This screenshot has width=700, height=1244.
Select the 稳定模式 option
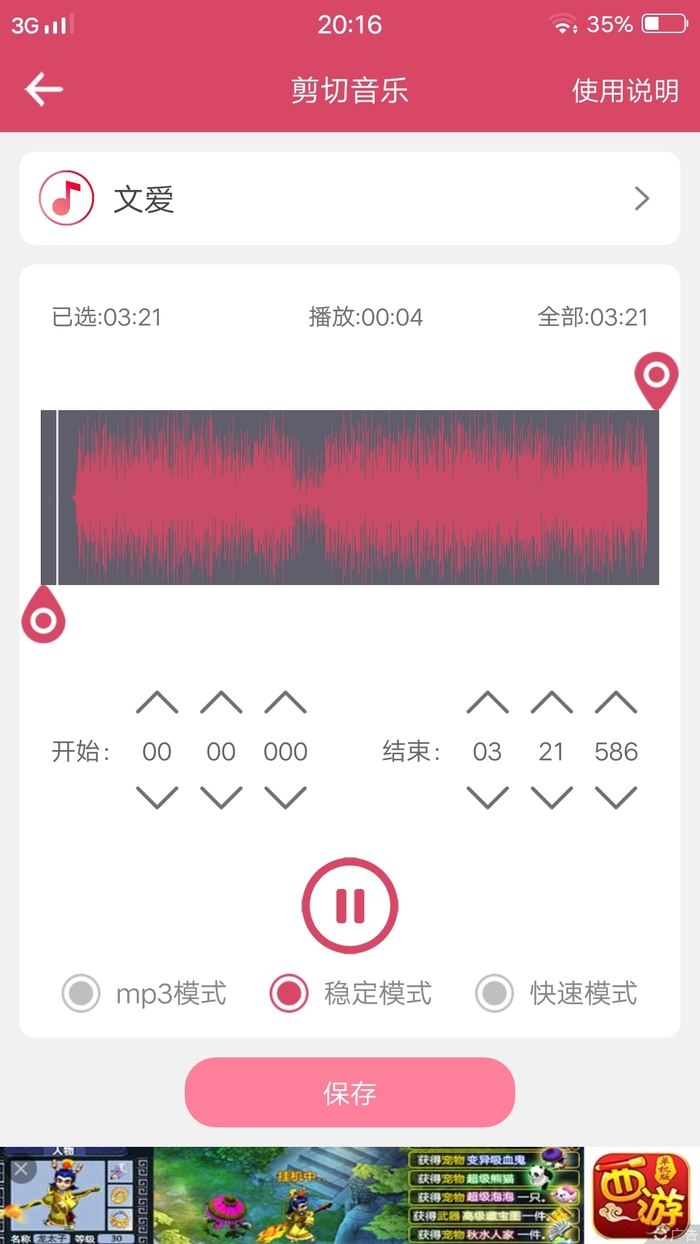[289, 994]
